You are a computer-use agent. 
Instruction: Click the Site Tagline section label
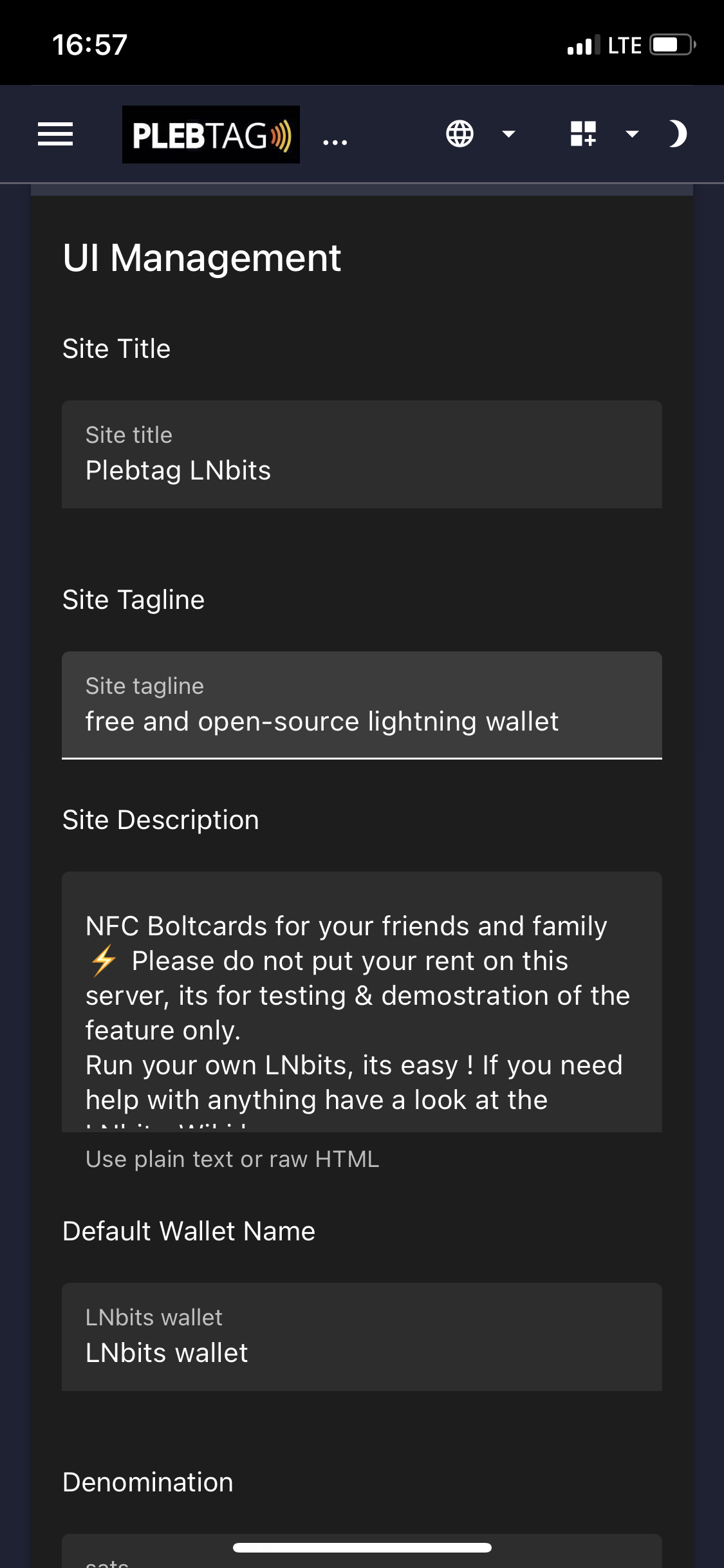[x=133, y=599]
